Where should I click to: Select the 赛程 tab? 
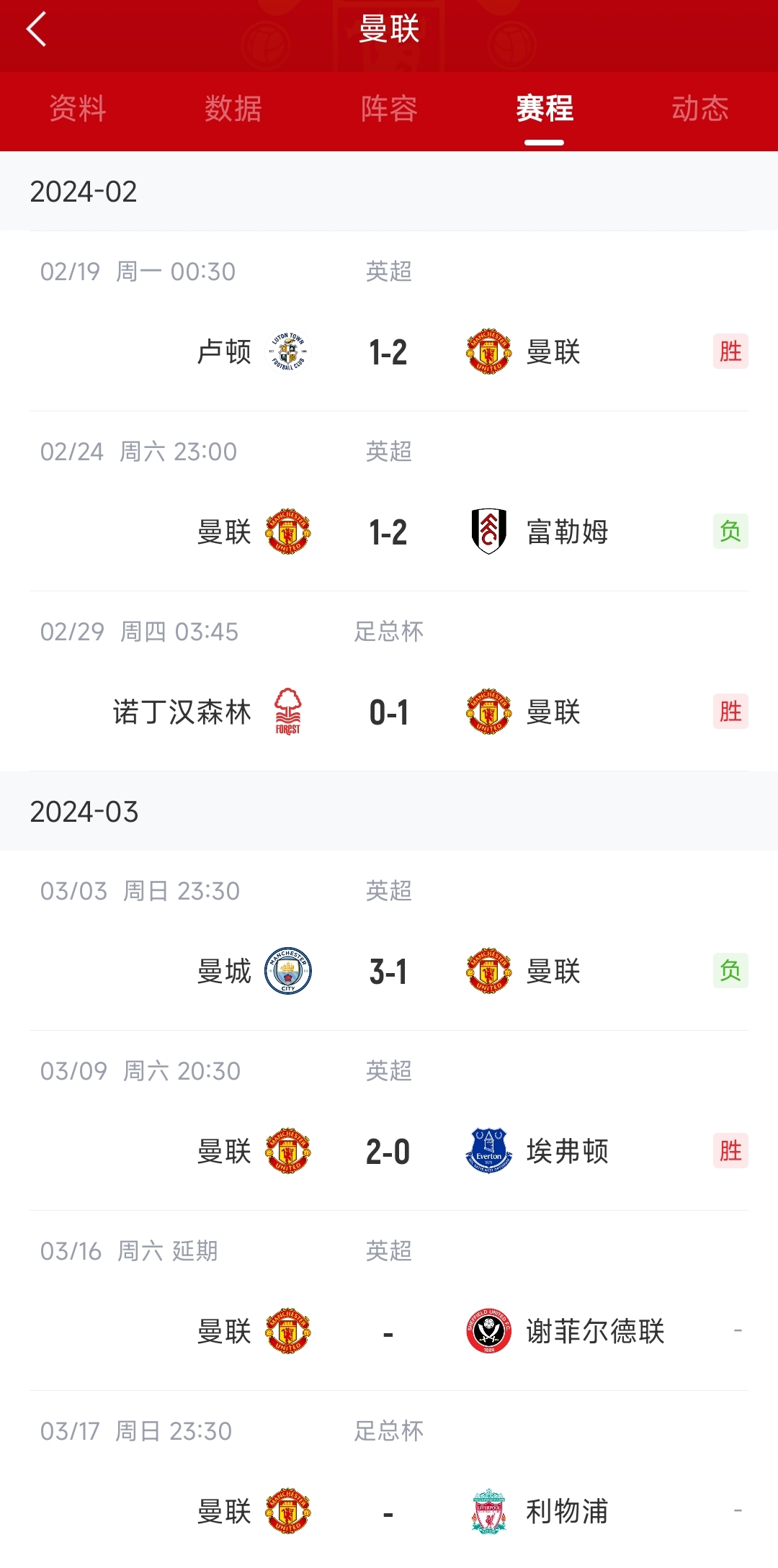(545, 109)
